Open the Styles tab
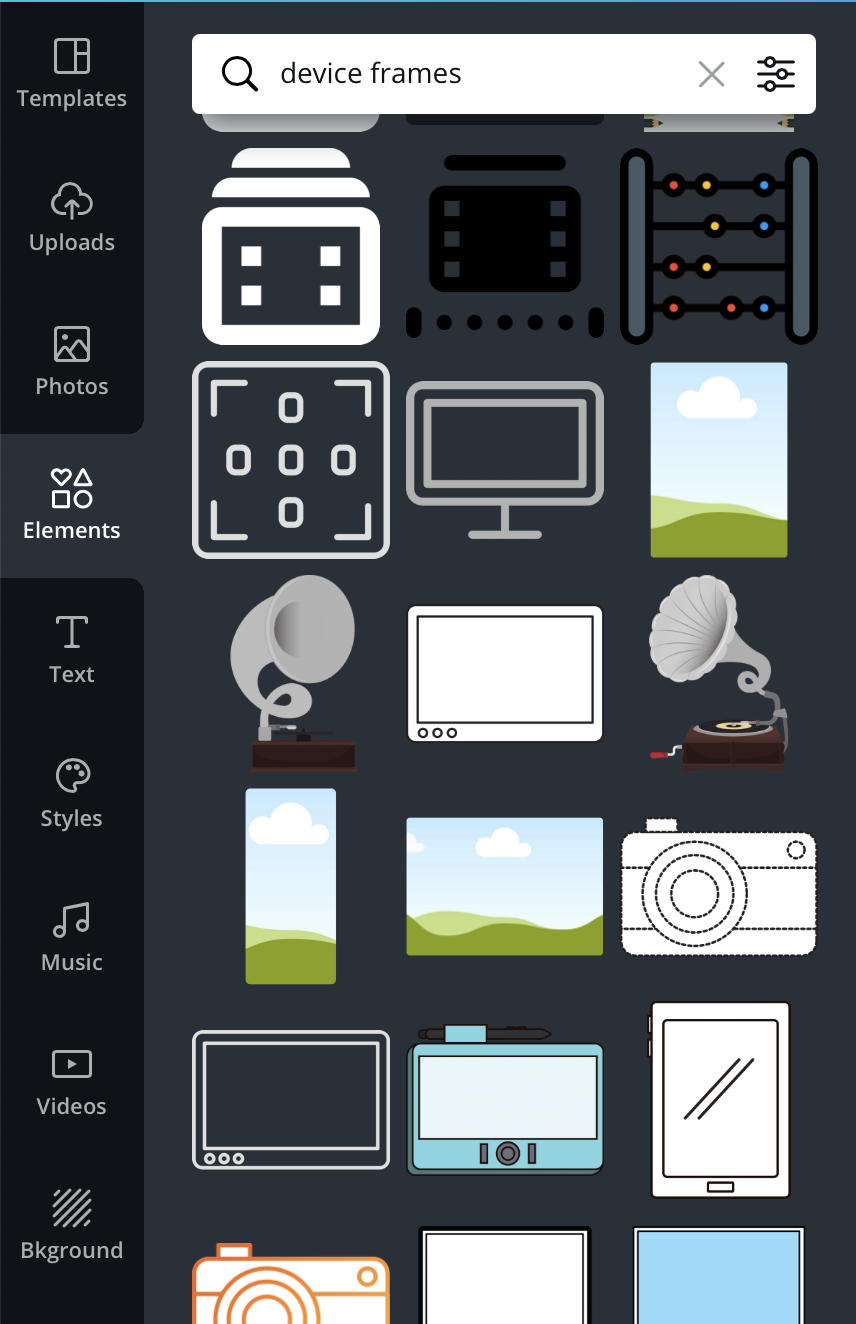The height and width of the screenshot is (1324, 856). 72,793
